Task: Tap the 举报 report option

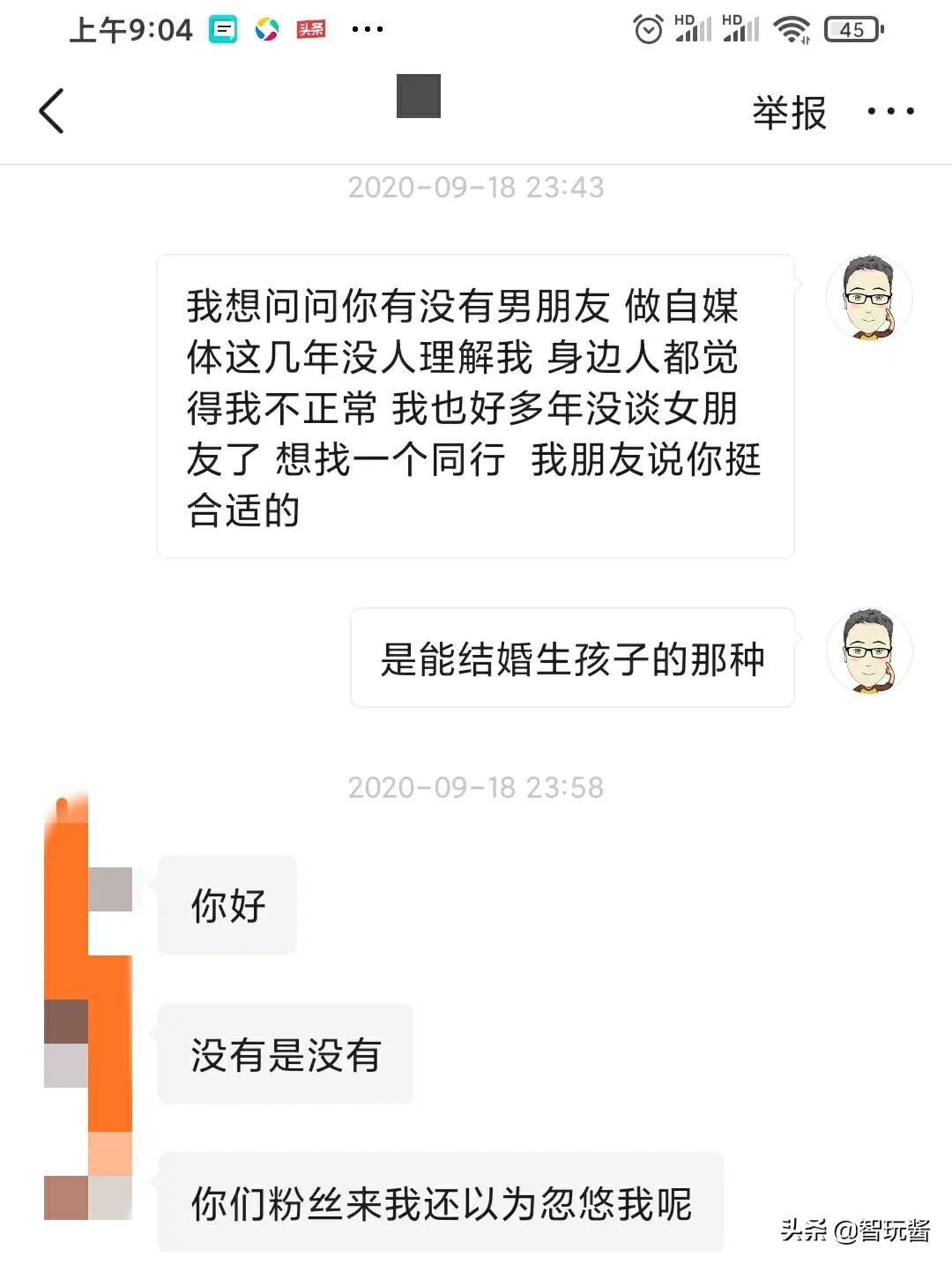Action: 787,113
